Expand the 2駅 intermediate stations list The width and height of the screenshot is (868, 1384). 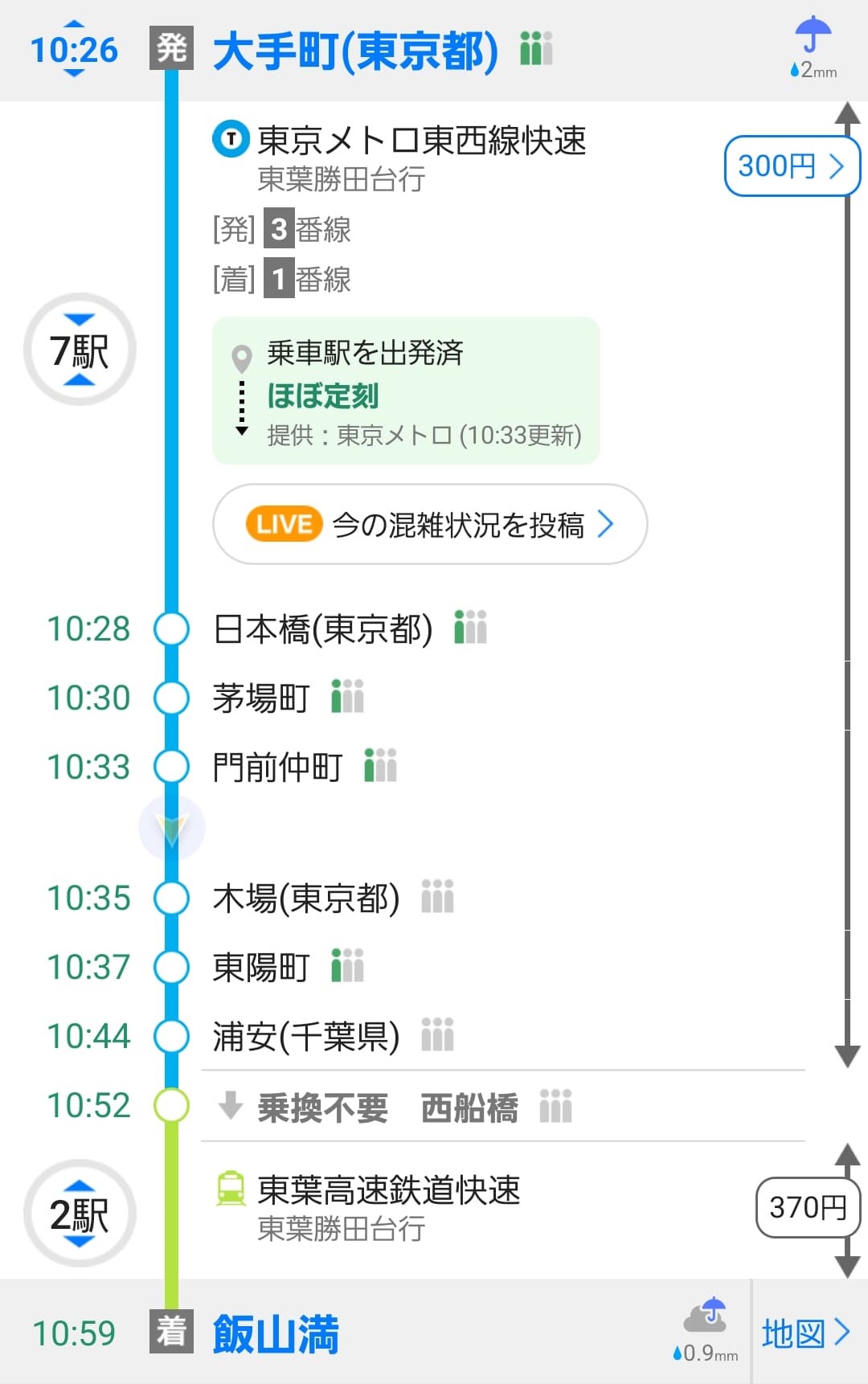pos(79,1214)
